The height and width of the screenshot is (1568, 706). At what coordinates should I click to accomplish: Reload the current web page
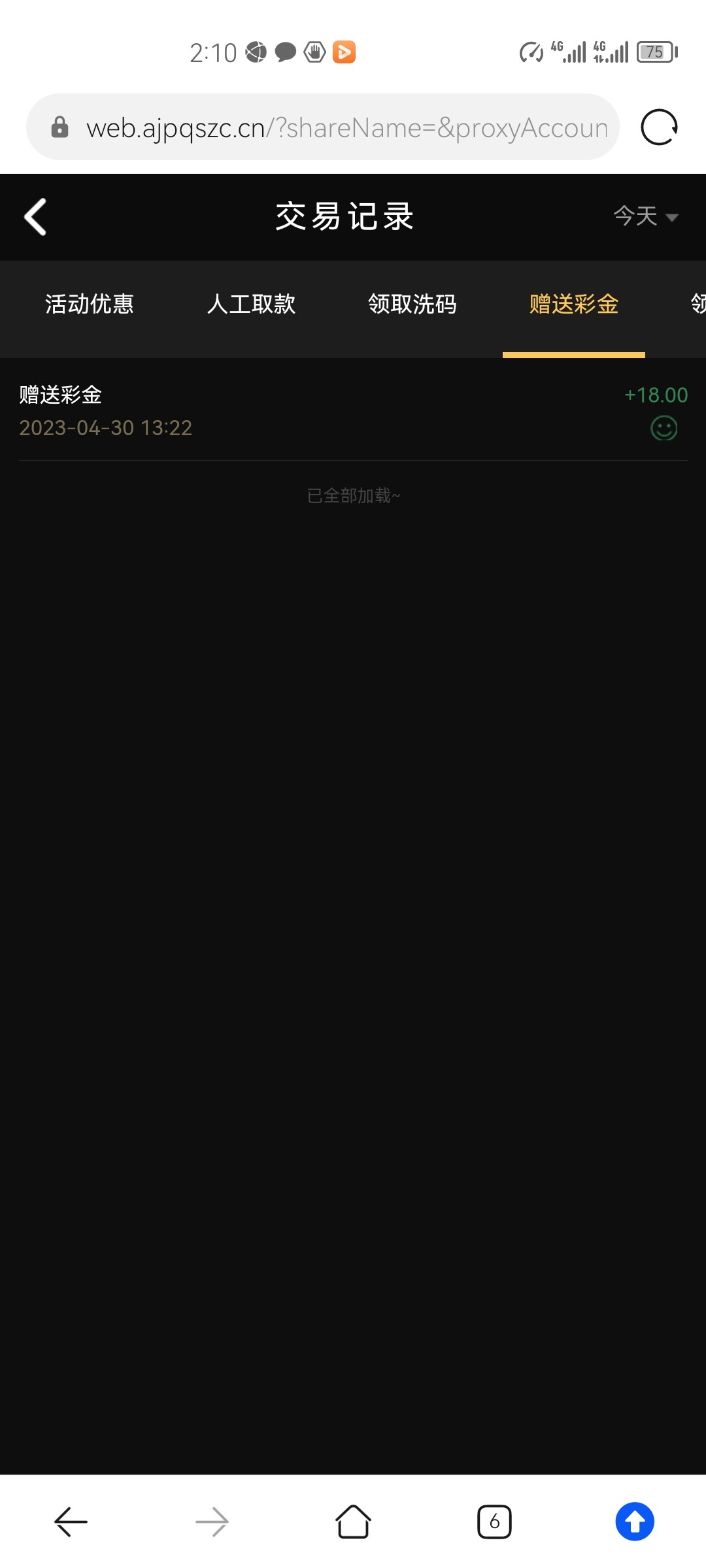(x=659, y=127)
